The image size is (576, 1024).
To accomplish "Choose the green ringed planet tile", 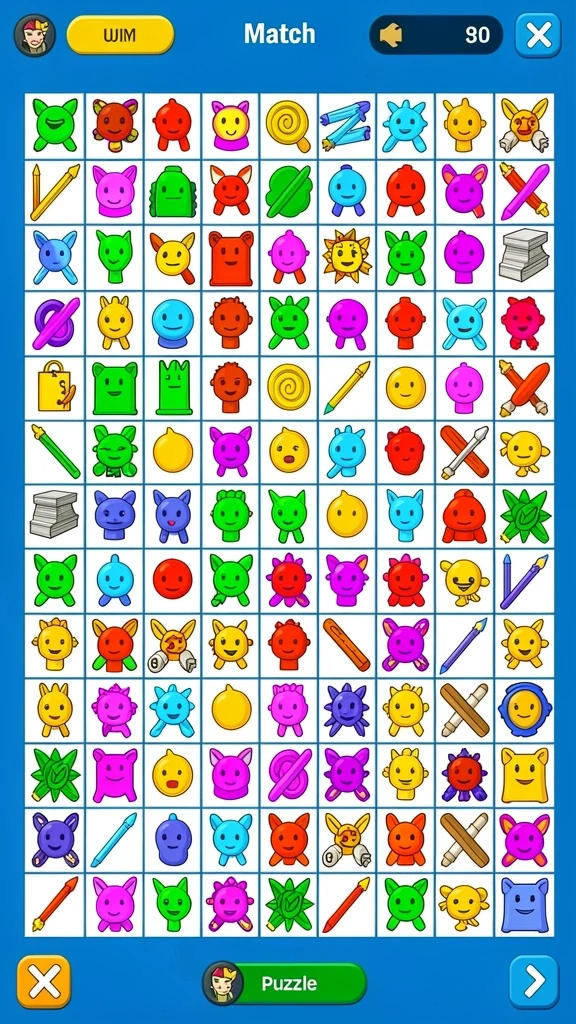I will (289, 191).
